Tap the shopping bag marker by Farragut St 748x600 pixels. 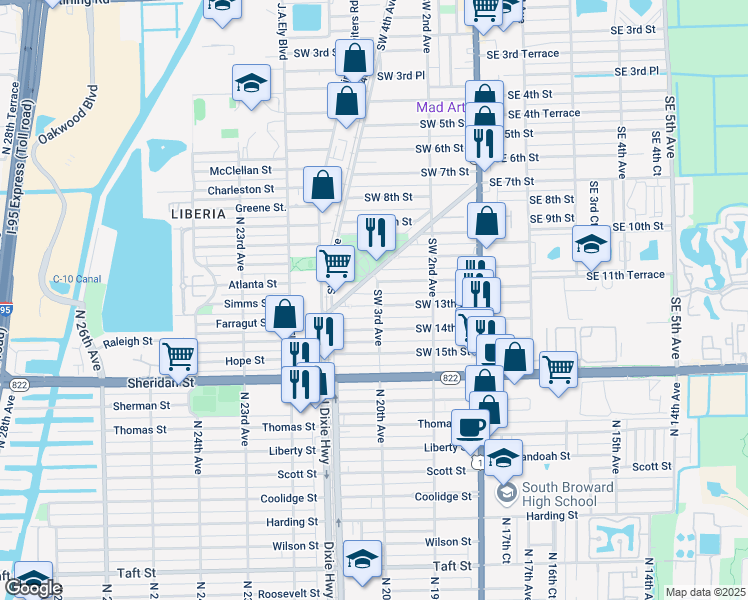point(285,314)
